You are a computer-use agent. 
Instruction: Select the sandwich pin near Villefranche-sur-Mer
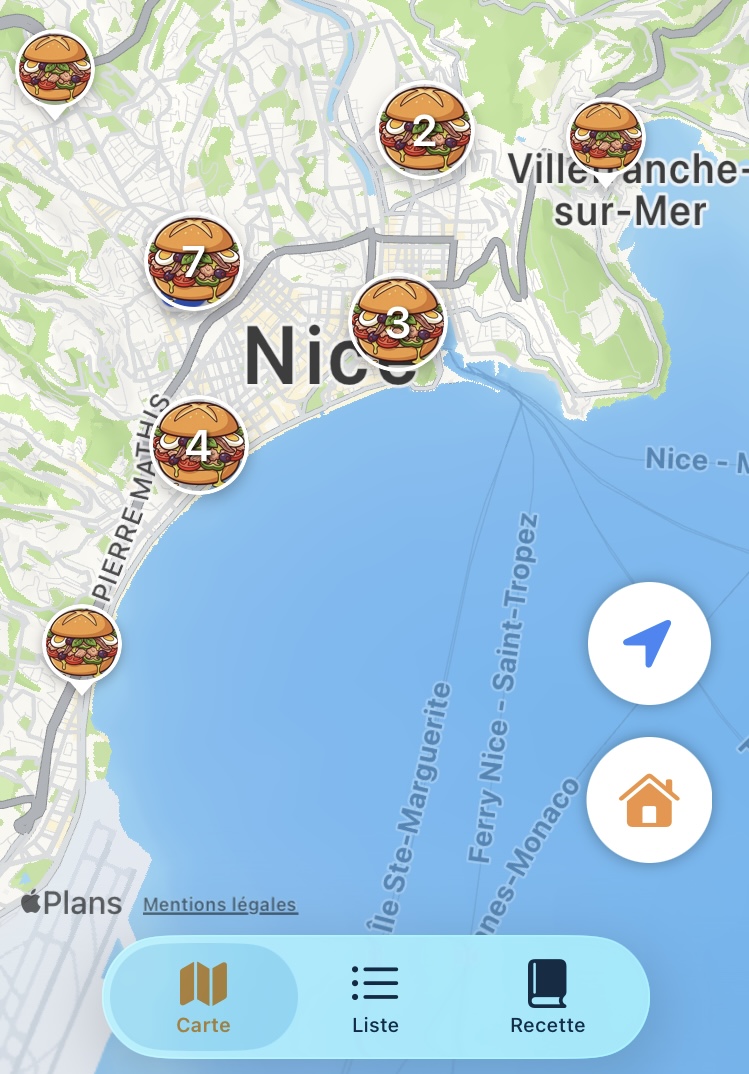coord(606,137)
